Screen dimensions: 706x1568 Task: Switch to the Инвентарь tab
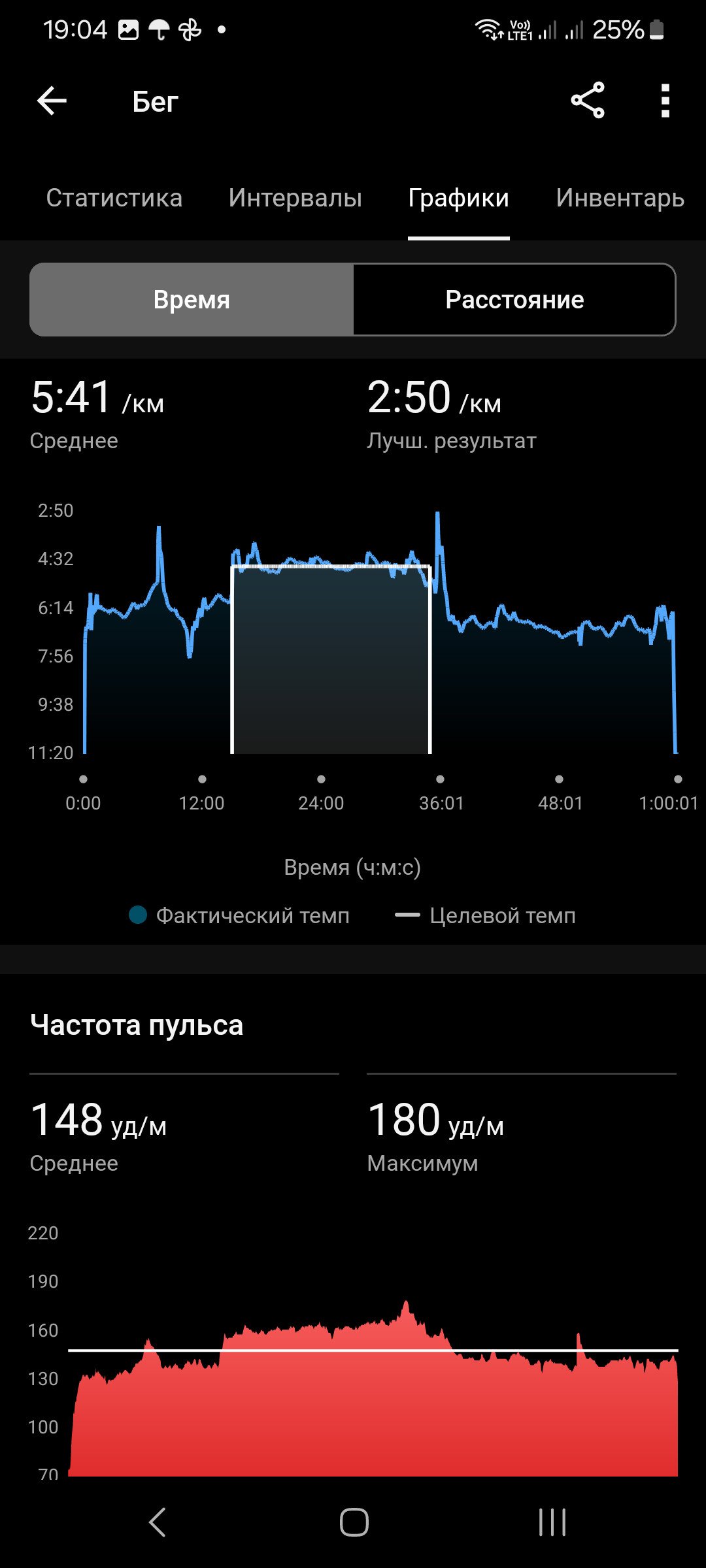point(620,198)
